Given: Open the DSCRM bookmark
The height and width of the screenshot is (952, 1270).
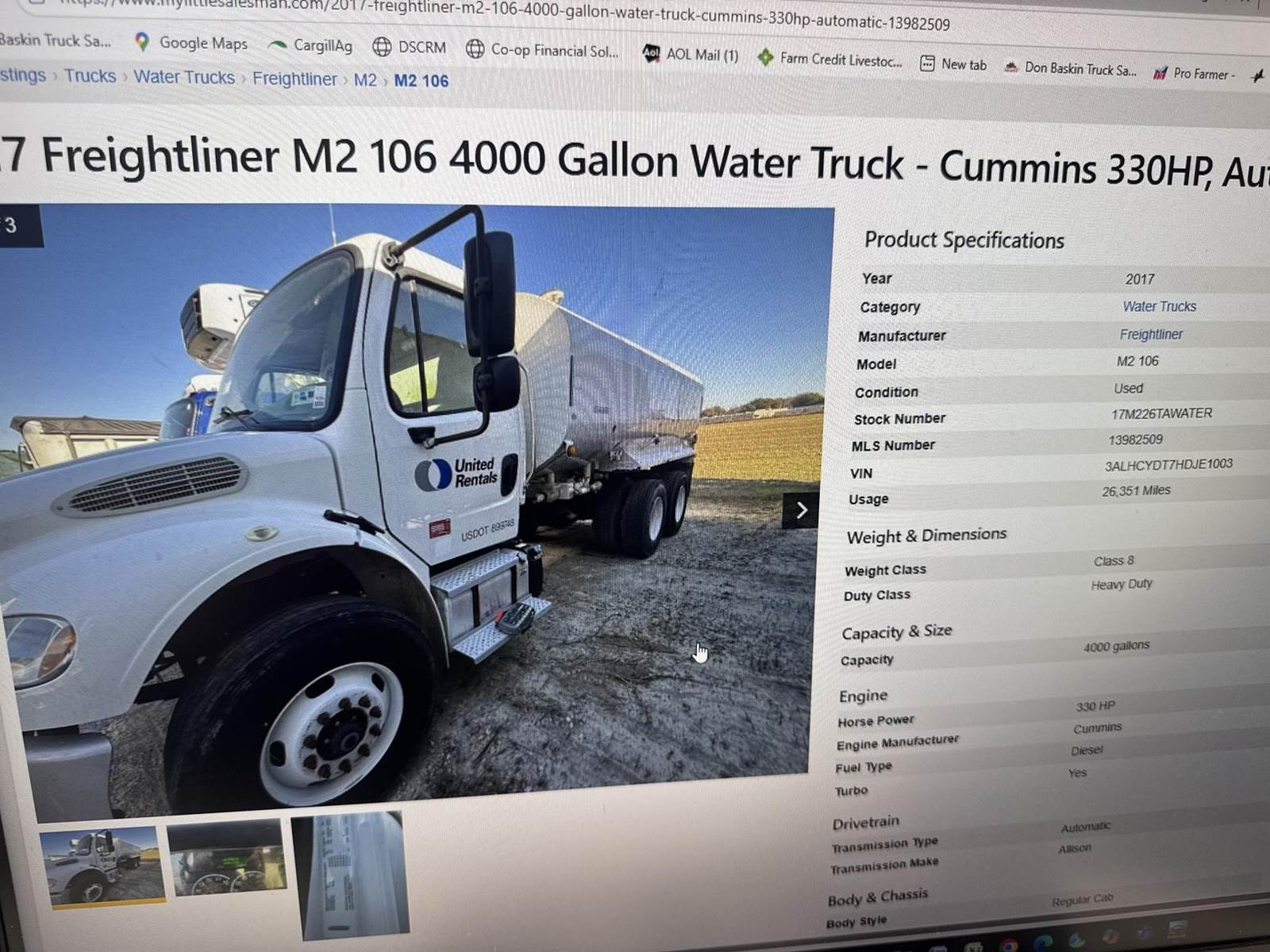Looking at the screenshot, I should pos(410,48).
